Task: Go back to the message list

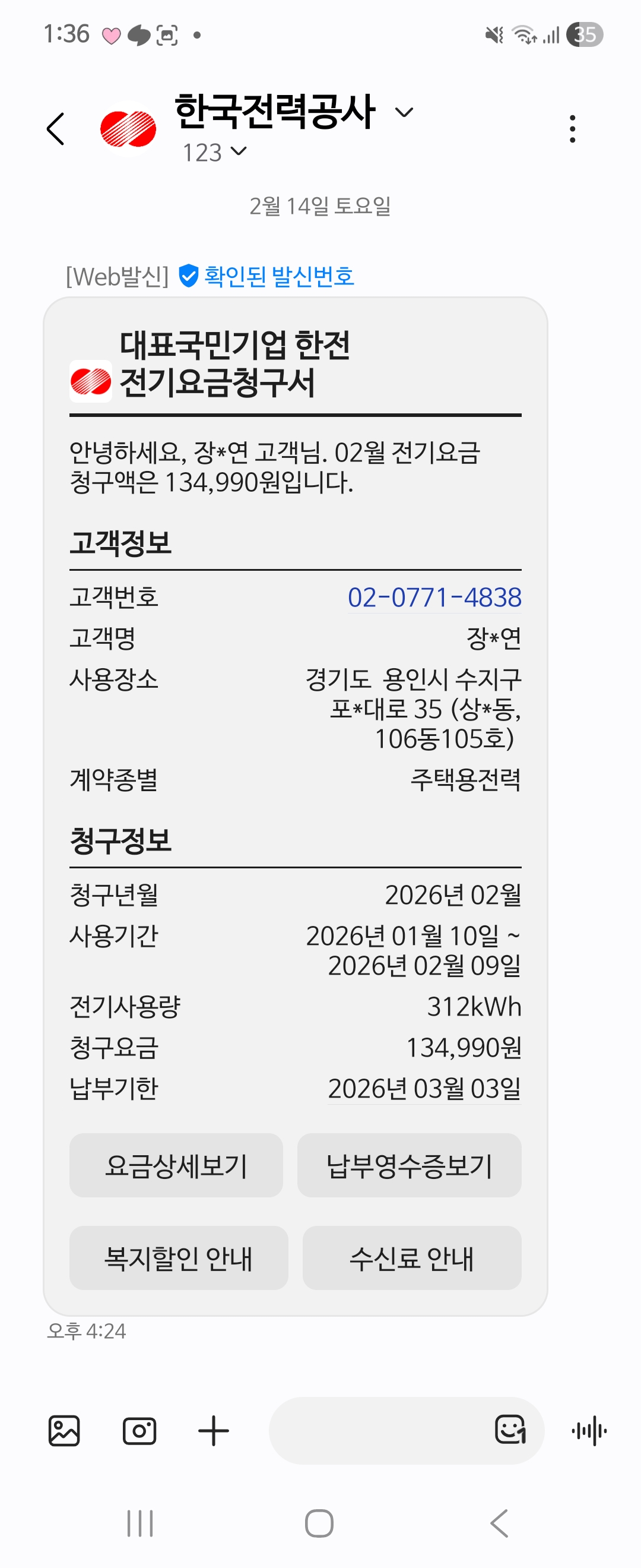Action: tap(55, 129)
